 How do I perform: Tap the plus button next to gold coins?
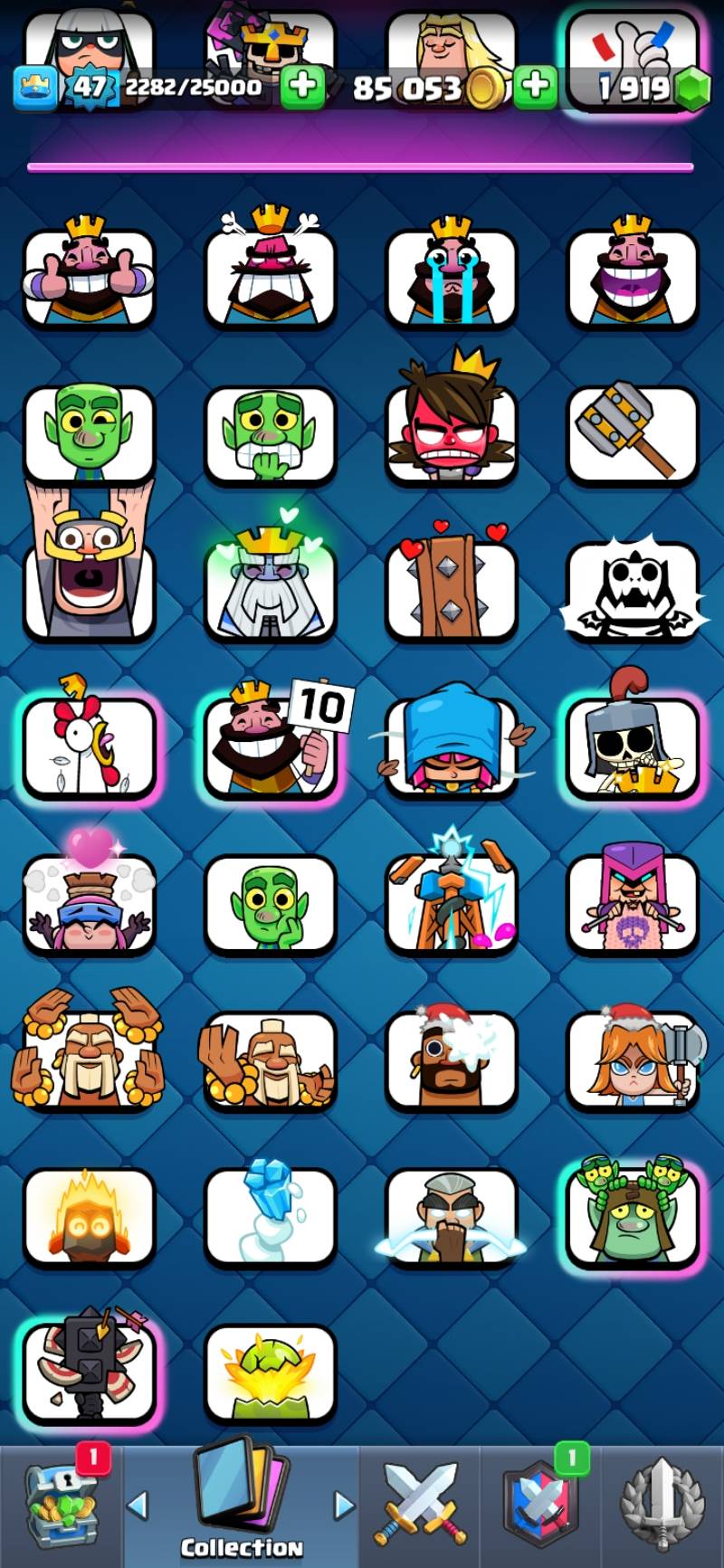coord(536,87)
